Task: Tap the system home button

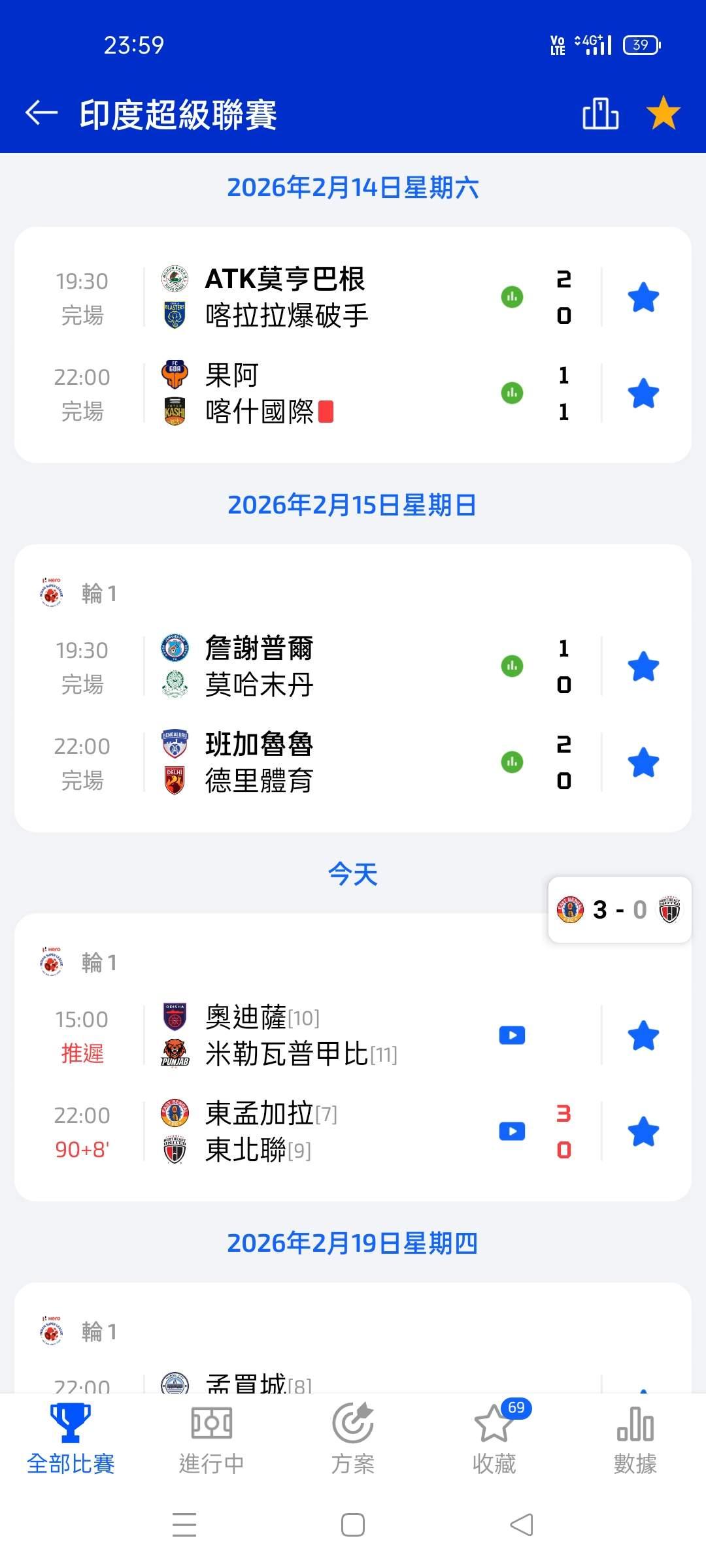Action: 353,1526
